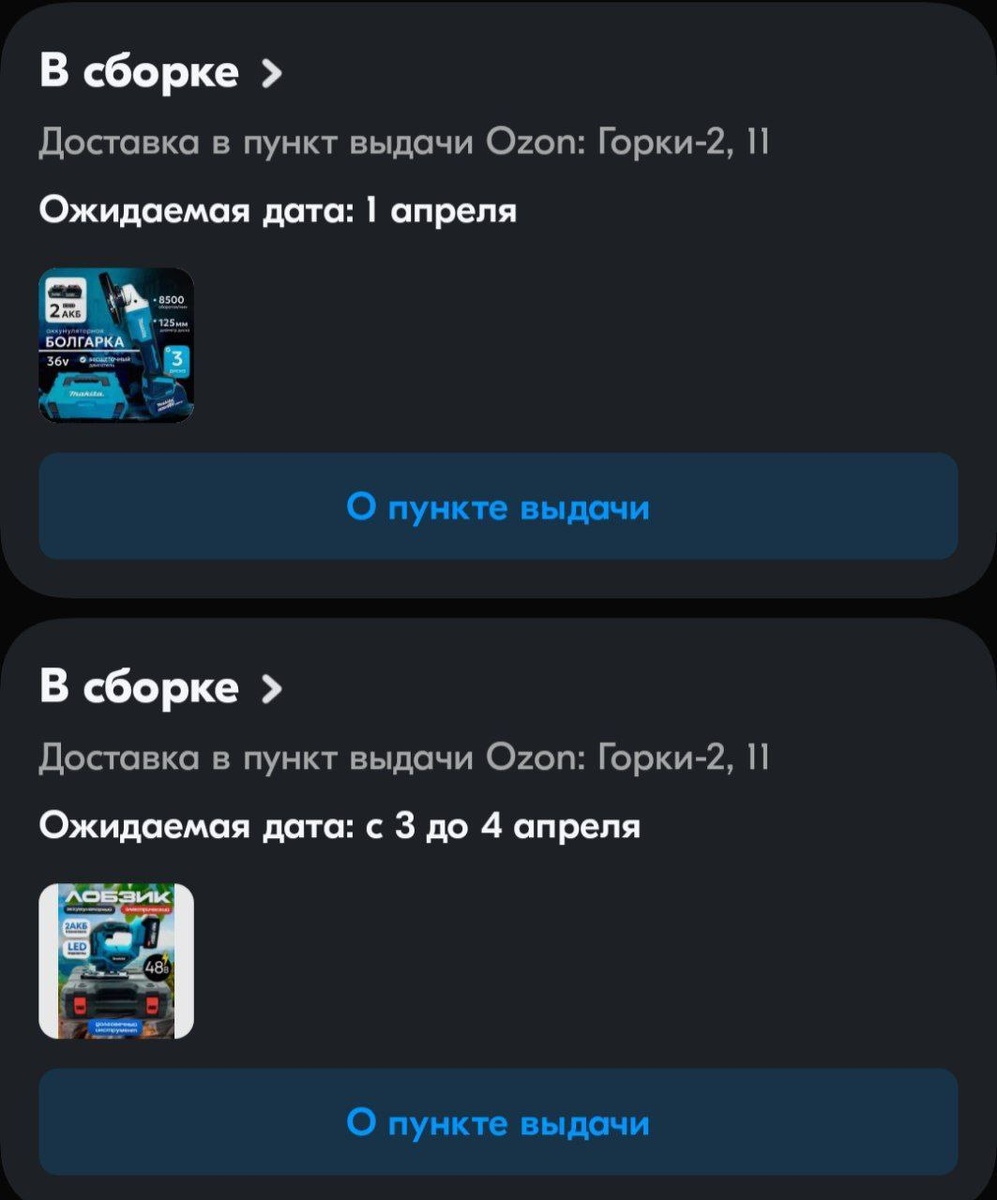Screen dimensions: 997x1200
Task: Open the 'В сборке' order dated 3–4 апреля
Action: click(160, 687)
